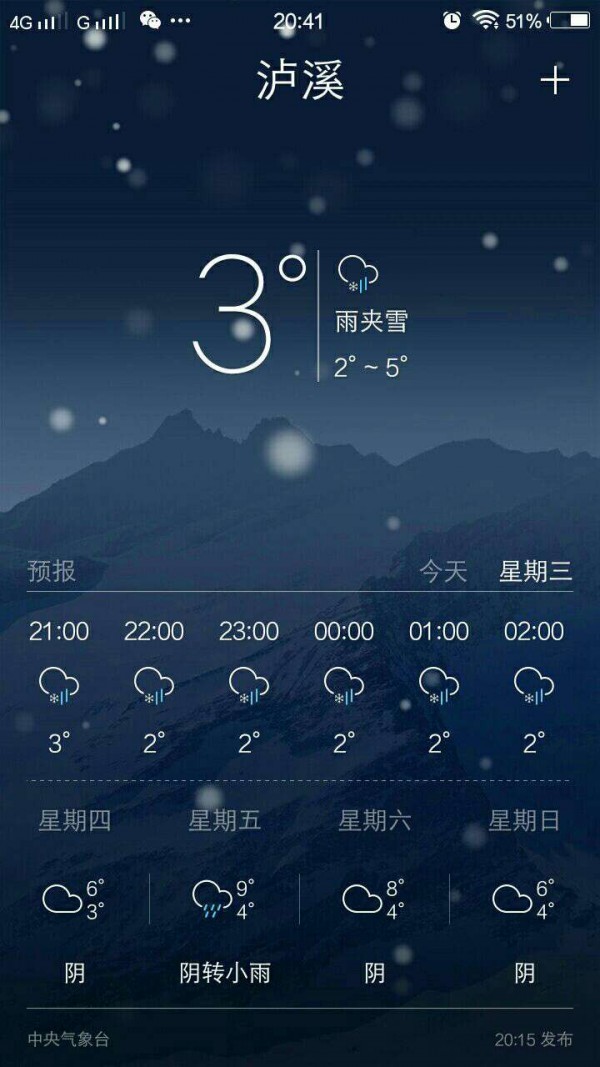Open 星期四 daily forecast
This screenshot has height=1067, width=600.
(75, 897)
